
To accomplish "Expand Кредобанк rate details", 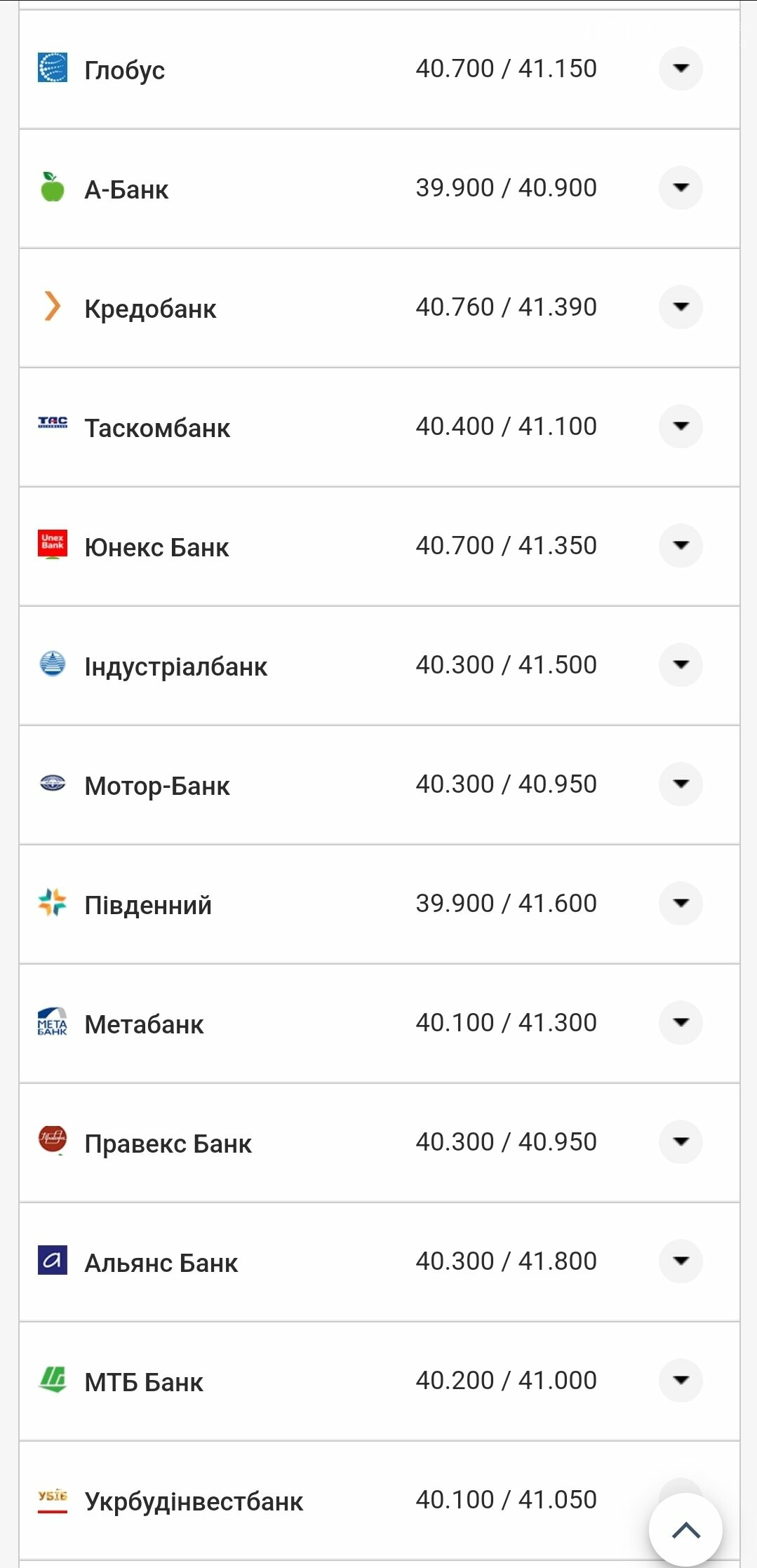I will pyautogui.click(x=681, y=307).
